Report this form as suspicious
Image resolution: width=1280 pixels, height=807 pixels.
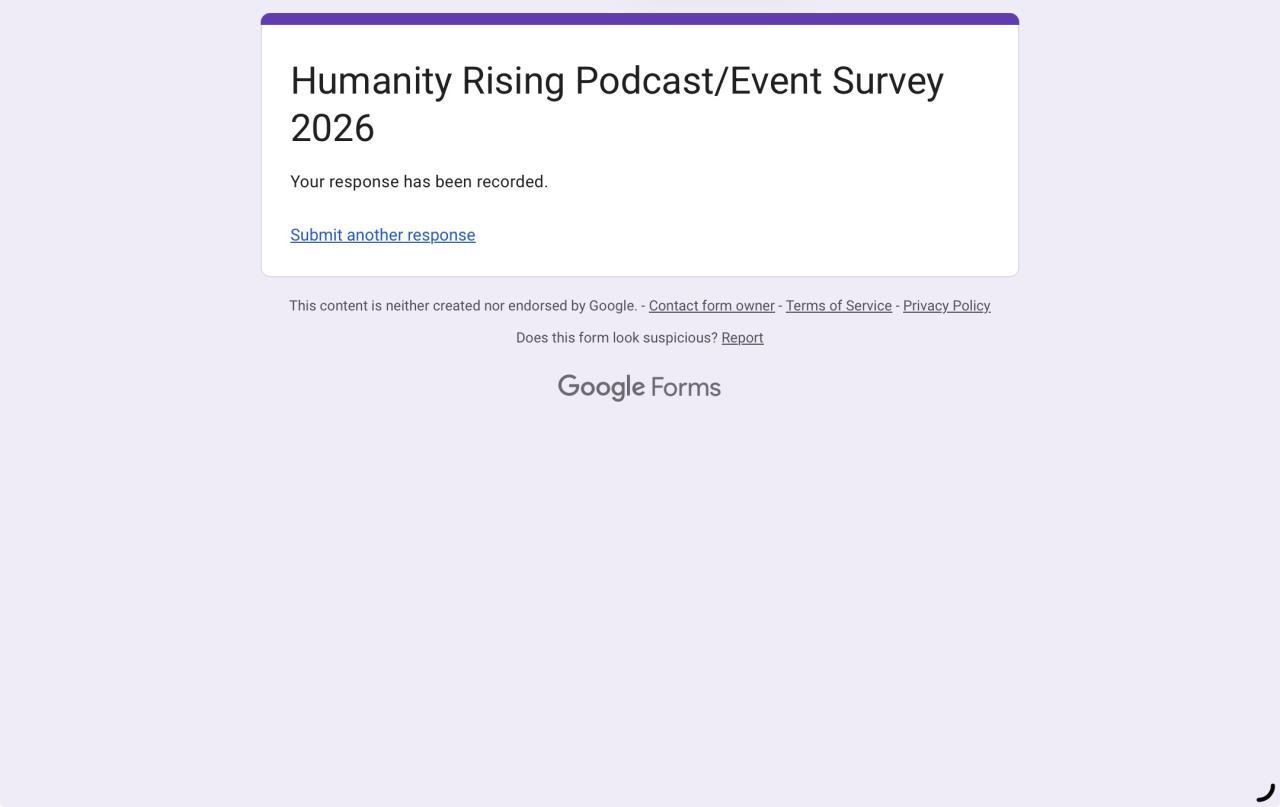click(742, 338)
